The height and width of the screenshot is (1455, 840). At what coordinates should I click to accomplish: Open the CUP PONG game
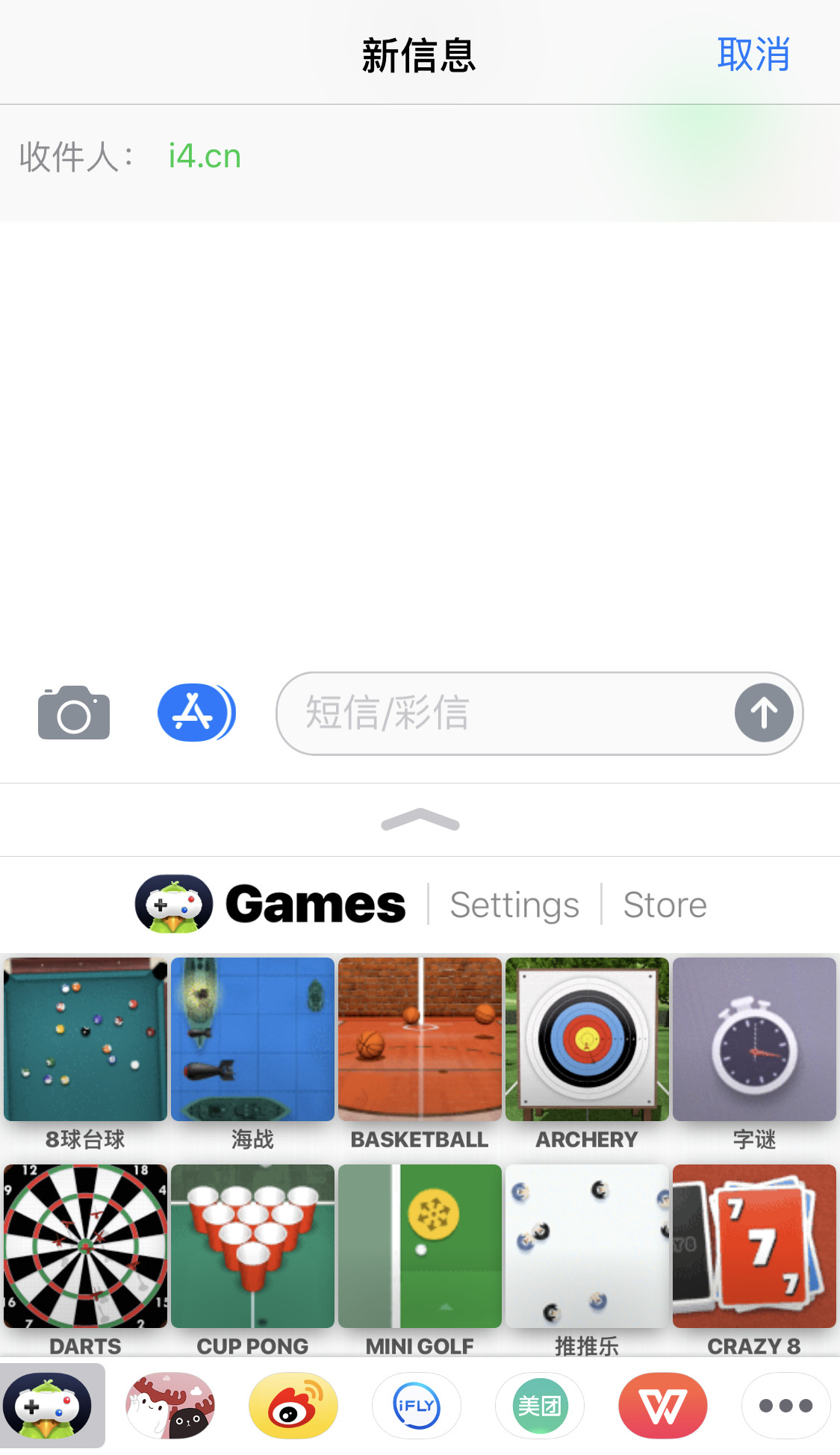(252, 1246)
